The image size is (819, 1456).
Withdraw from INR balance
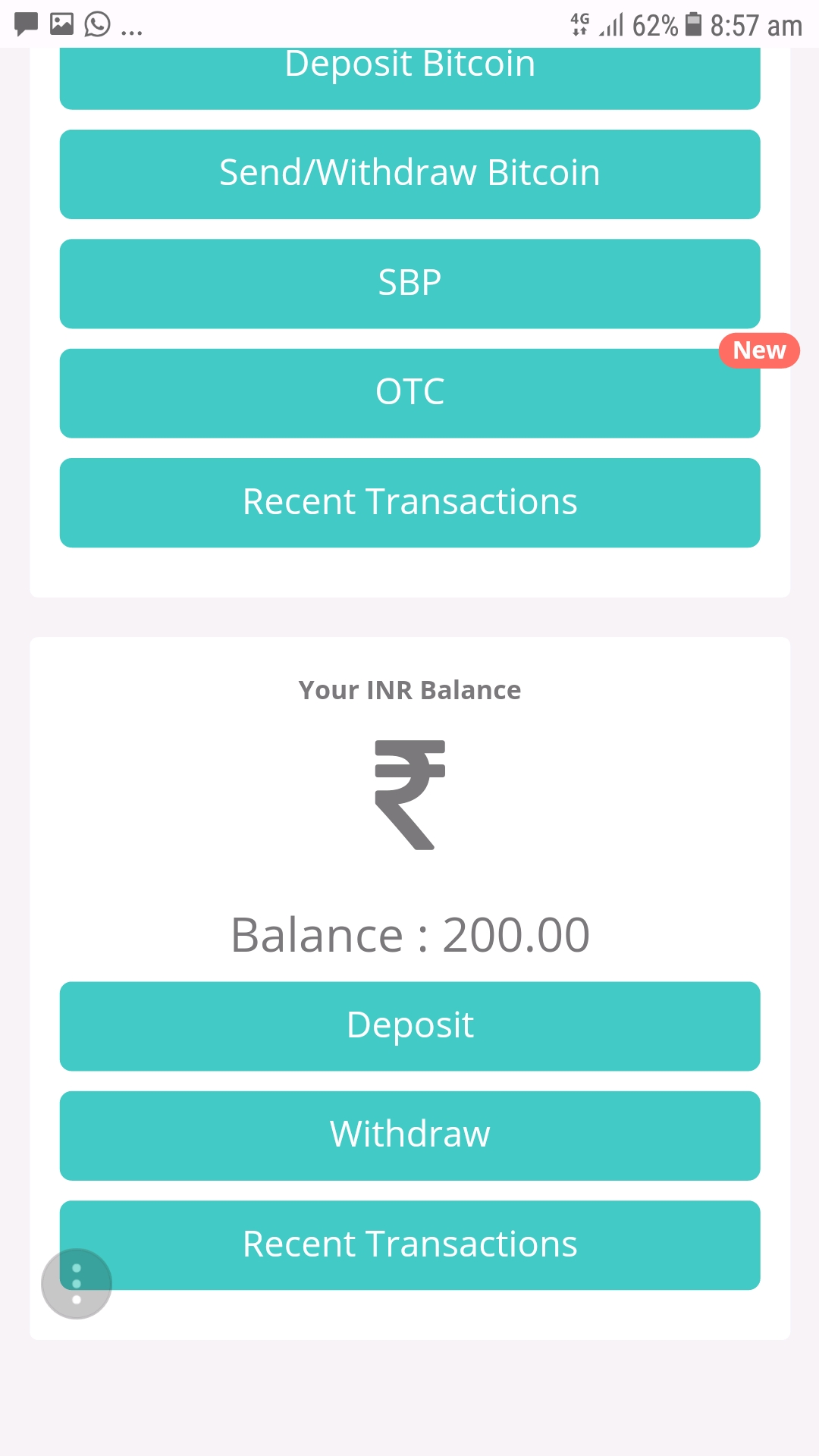click(409, 1135)
